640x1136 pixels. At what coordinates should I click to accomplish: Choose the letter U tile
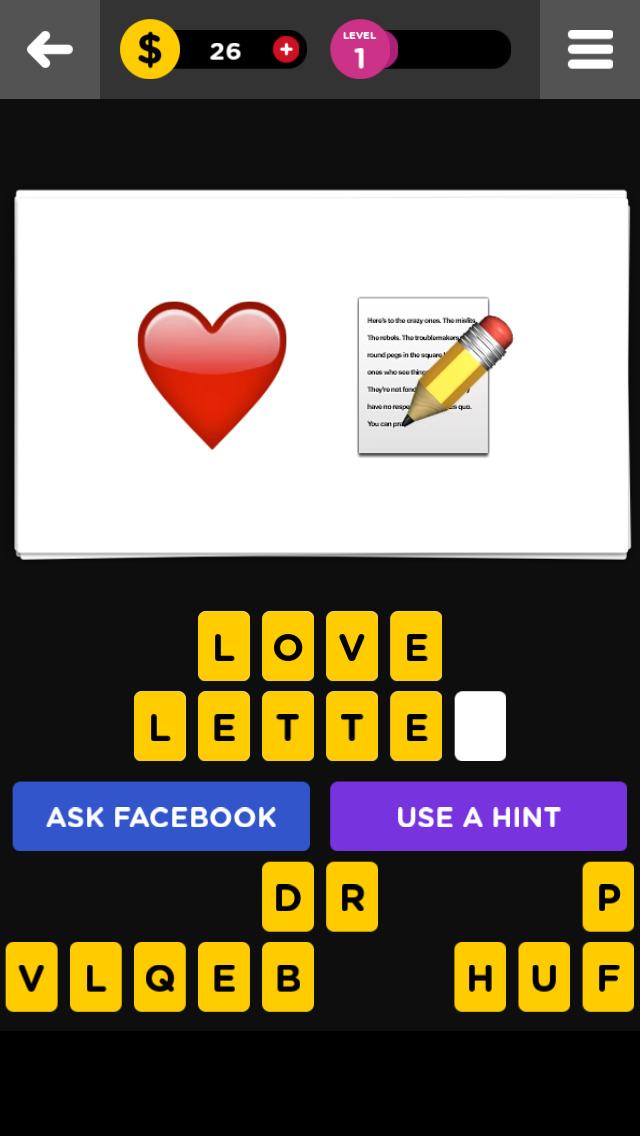[544, 976]
